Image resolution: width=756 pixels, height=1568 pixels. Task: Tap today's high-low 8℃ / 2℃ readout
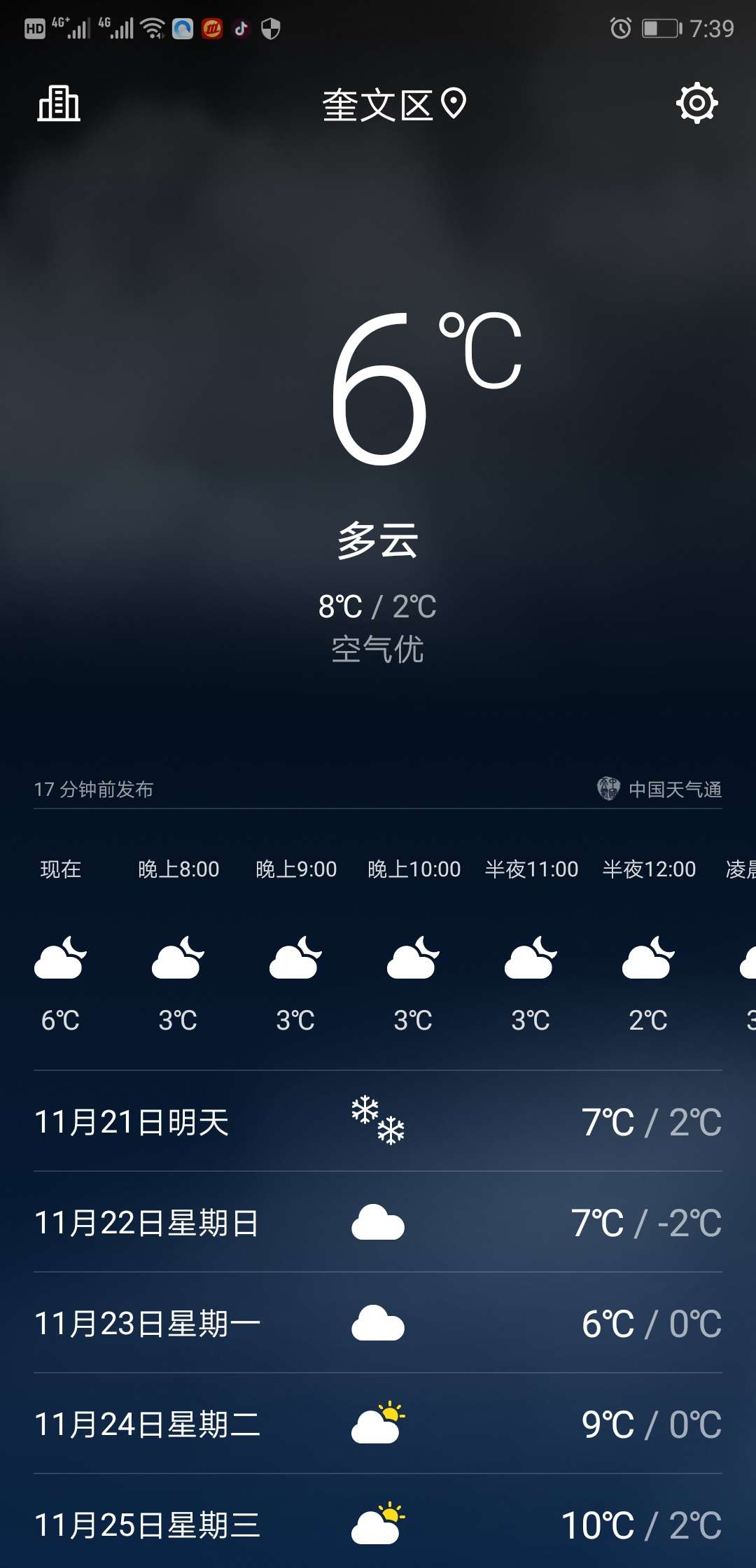(378, 606)
